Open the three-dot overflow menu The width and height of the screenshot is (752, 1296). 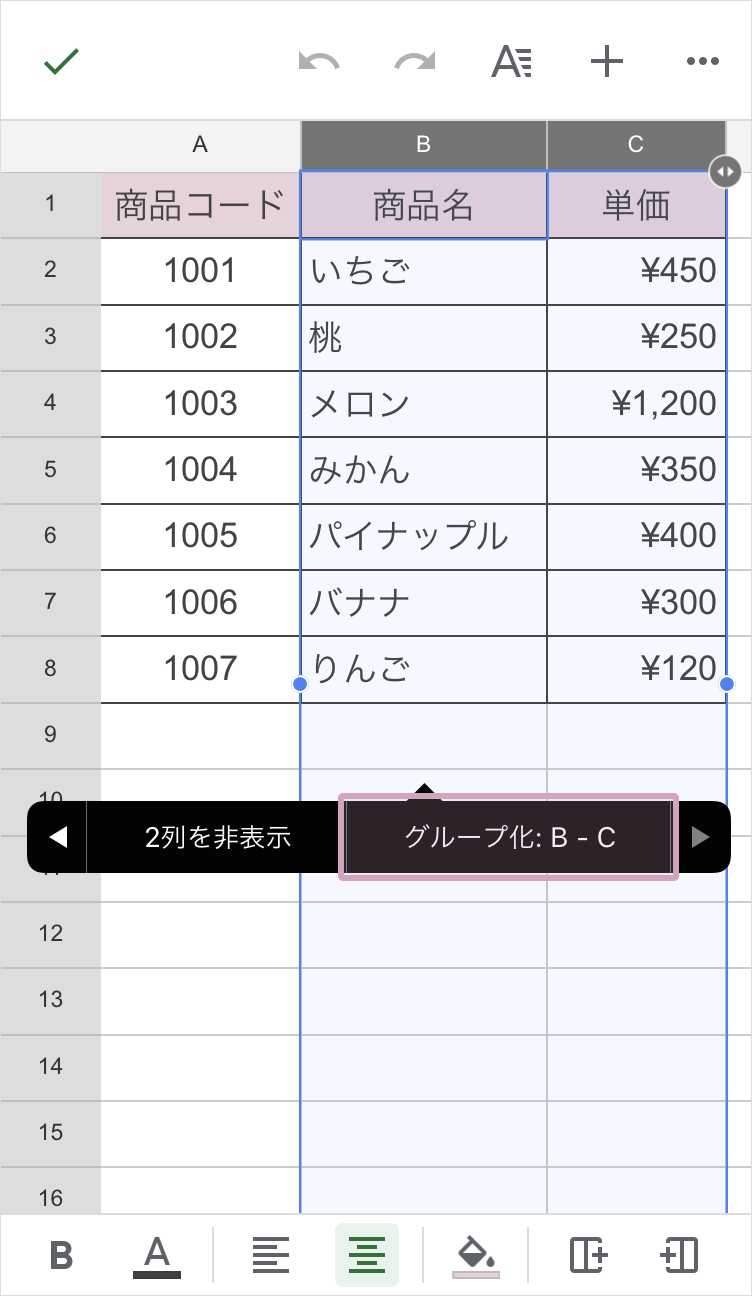703,62
